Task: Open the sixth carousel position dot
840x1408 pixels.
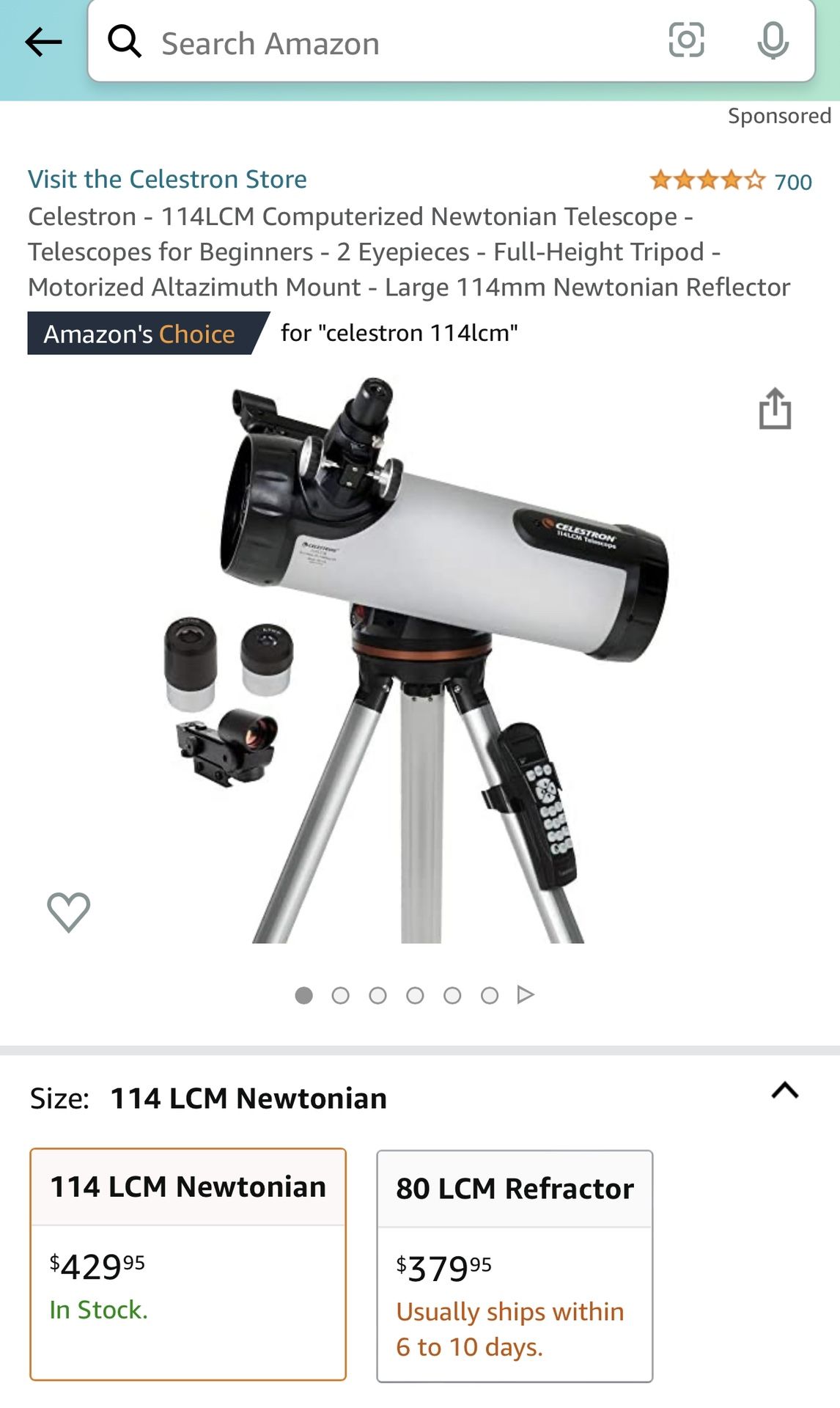Action: coord(490,995)
